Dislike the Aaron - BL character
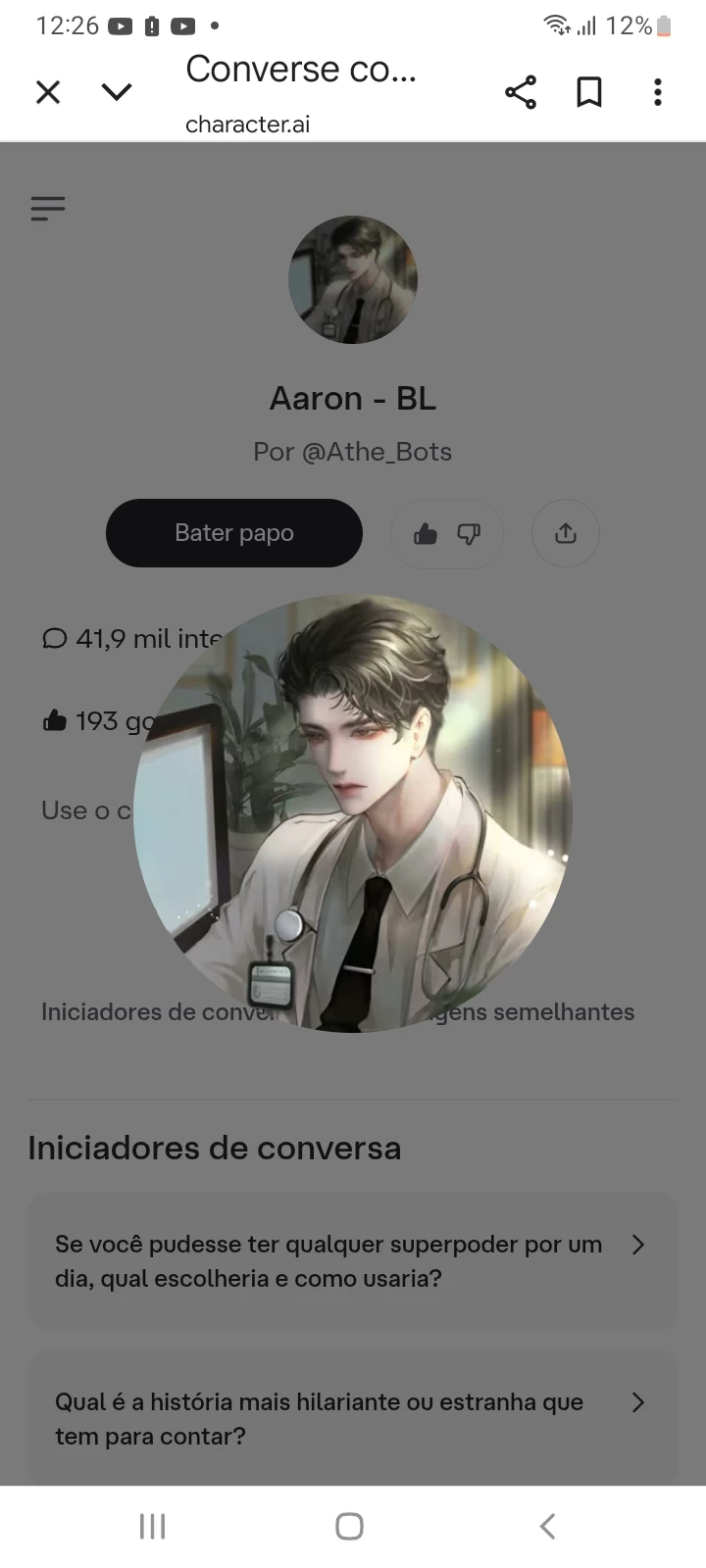The width and height of the screenshot is (706, 1568). pos(469,534)
